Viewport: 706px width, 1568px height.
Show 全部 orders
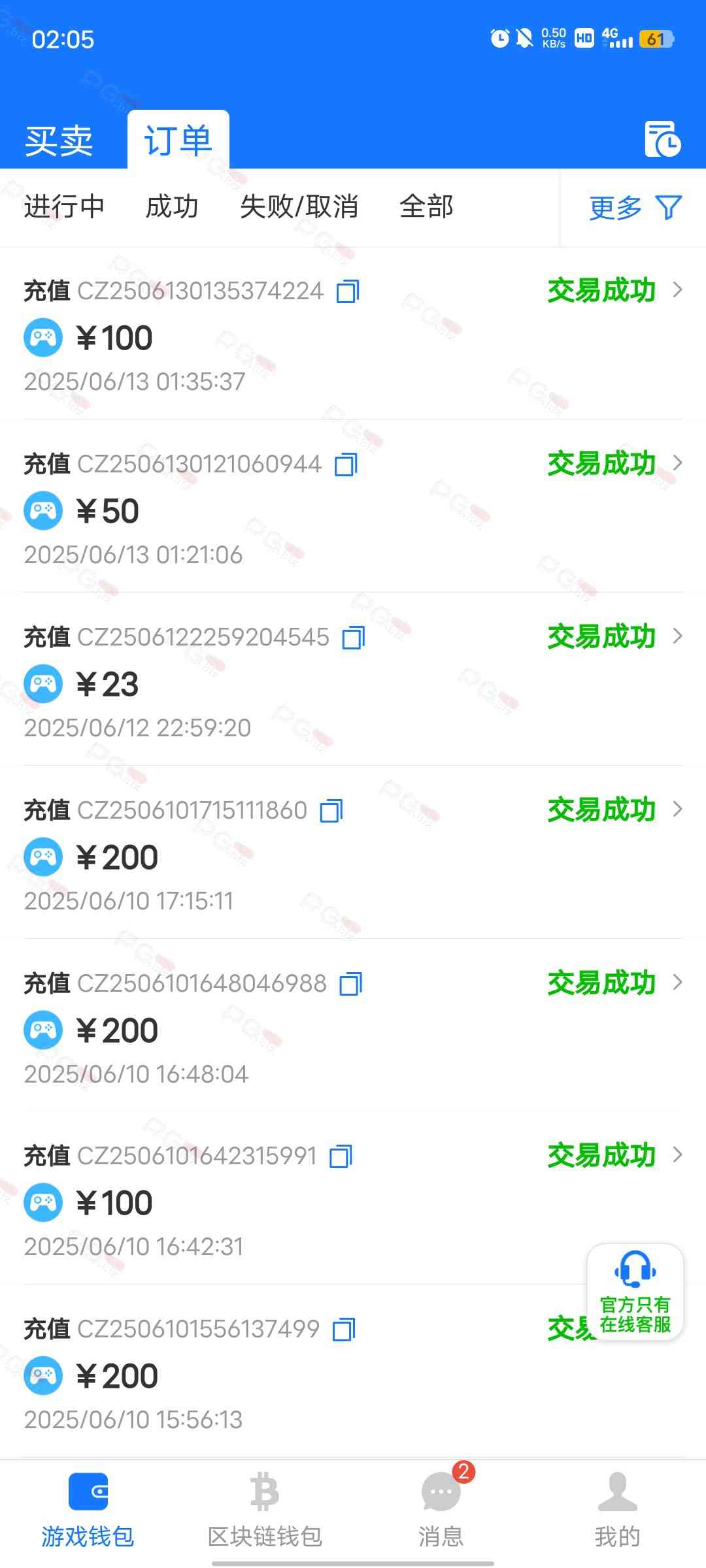click(426, 206)
